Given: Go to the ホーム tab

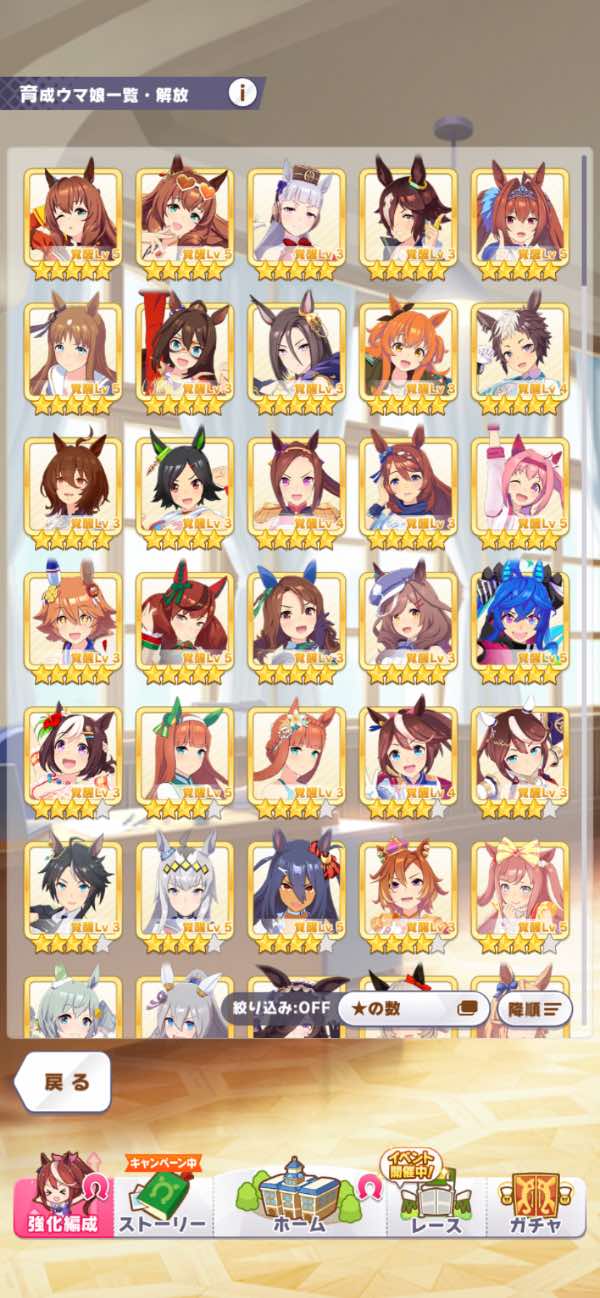Looking at the screenshot, I should [x=299, y=1205].
